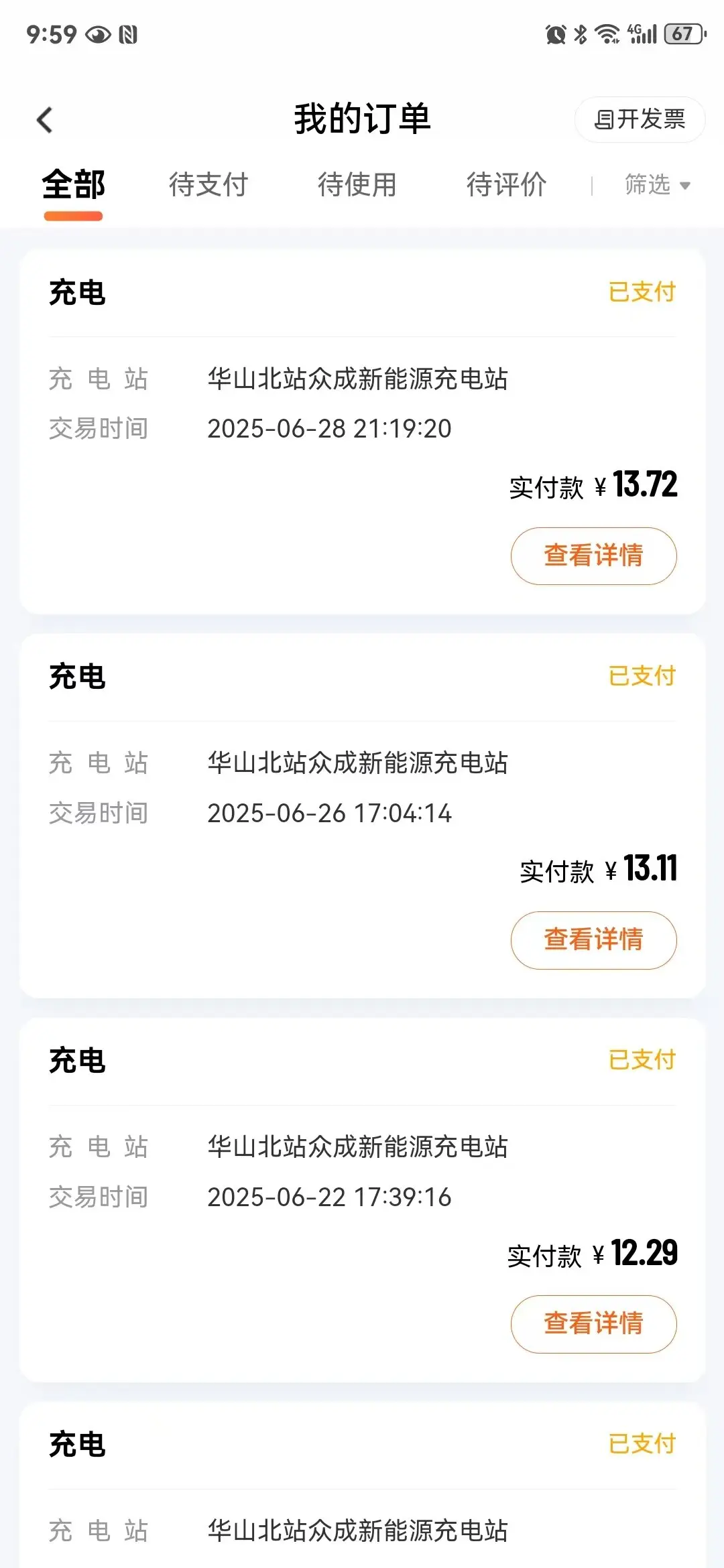Screen dimensions: 724x1568
Task: Open the order card dated 2025-06-22
Action: [x=363, y=1199]
